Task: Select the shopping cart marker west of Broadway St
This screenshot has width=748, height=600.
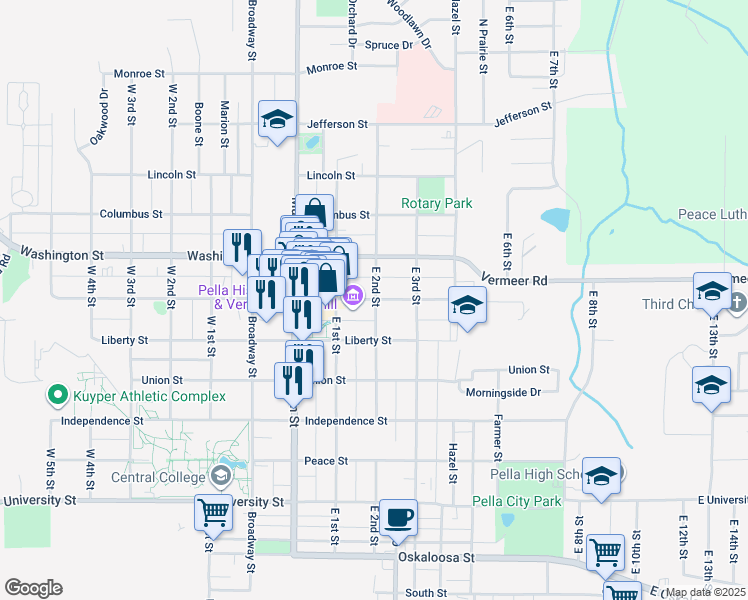Action: point(213,513)
